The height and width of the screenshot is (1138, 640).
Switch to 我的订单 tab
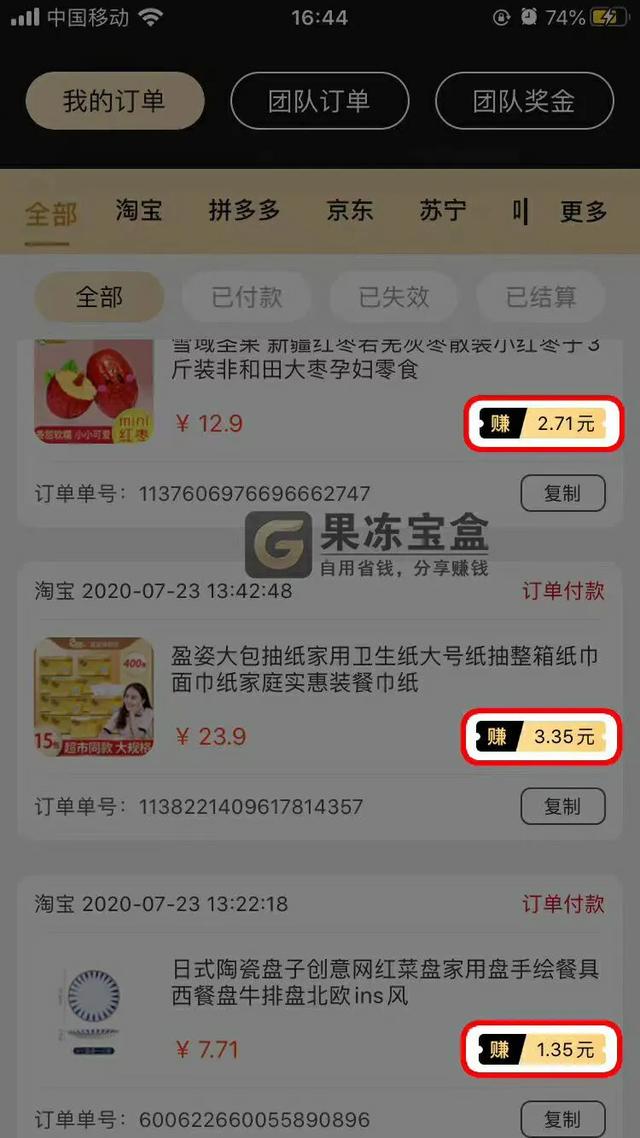click(x=114, y=101)
